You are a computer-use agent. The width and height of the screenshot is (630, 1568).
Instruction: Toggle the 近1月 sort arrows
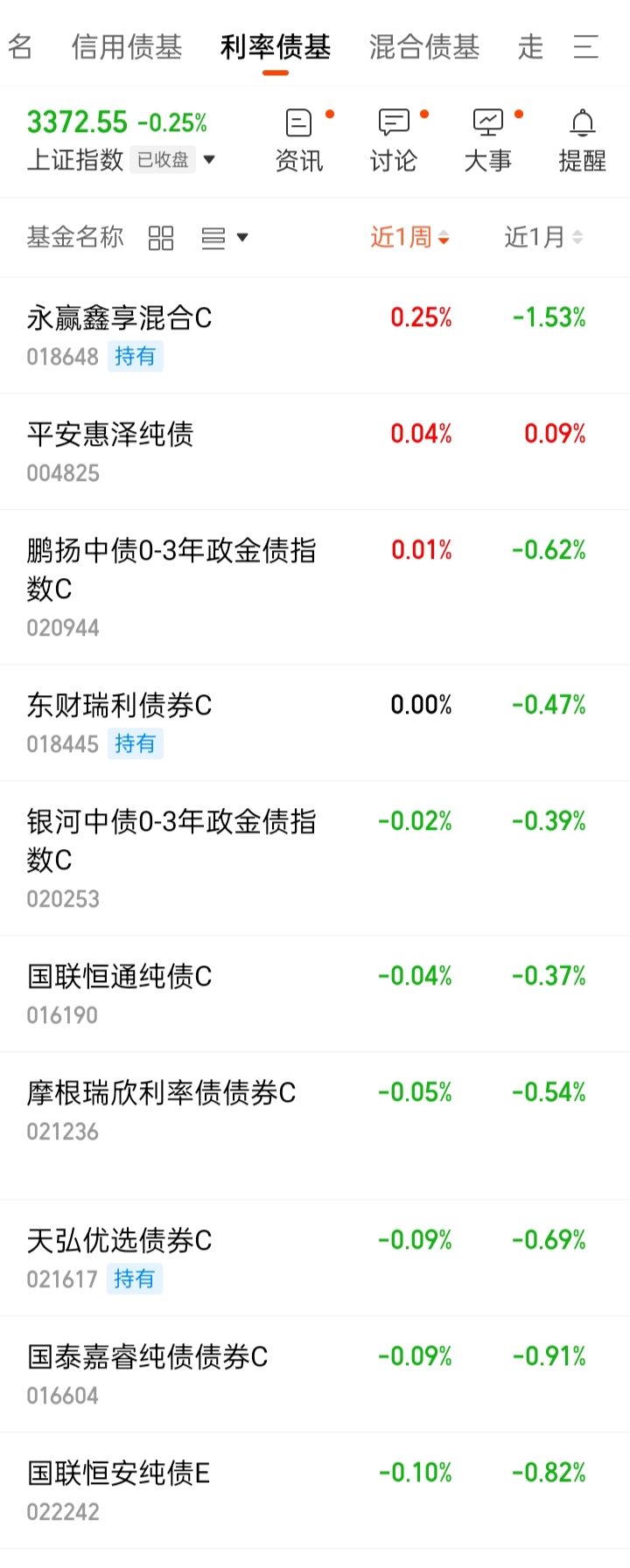577,237
